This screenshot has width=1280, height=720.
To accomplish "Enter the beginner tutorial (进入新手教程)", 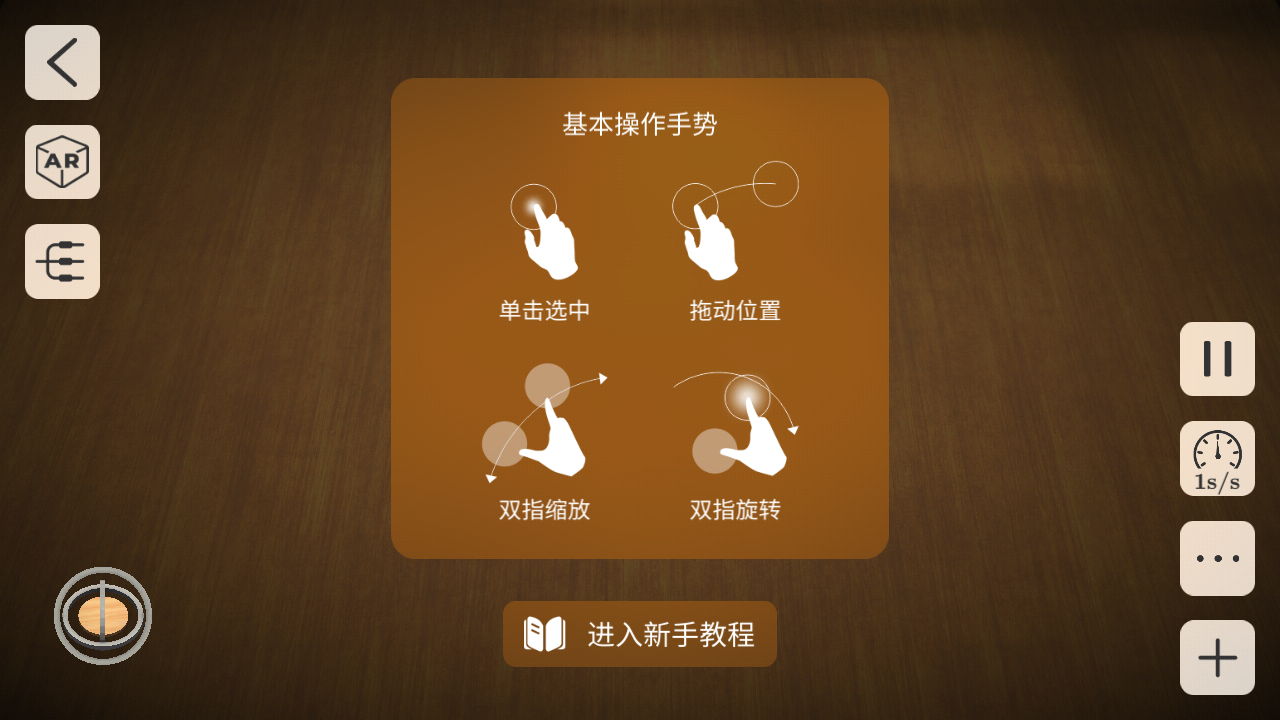I will pyautogui.click(x=640, y=634).
